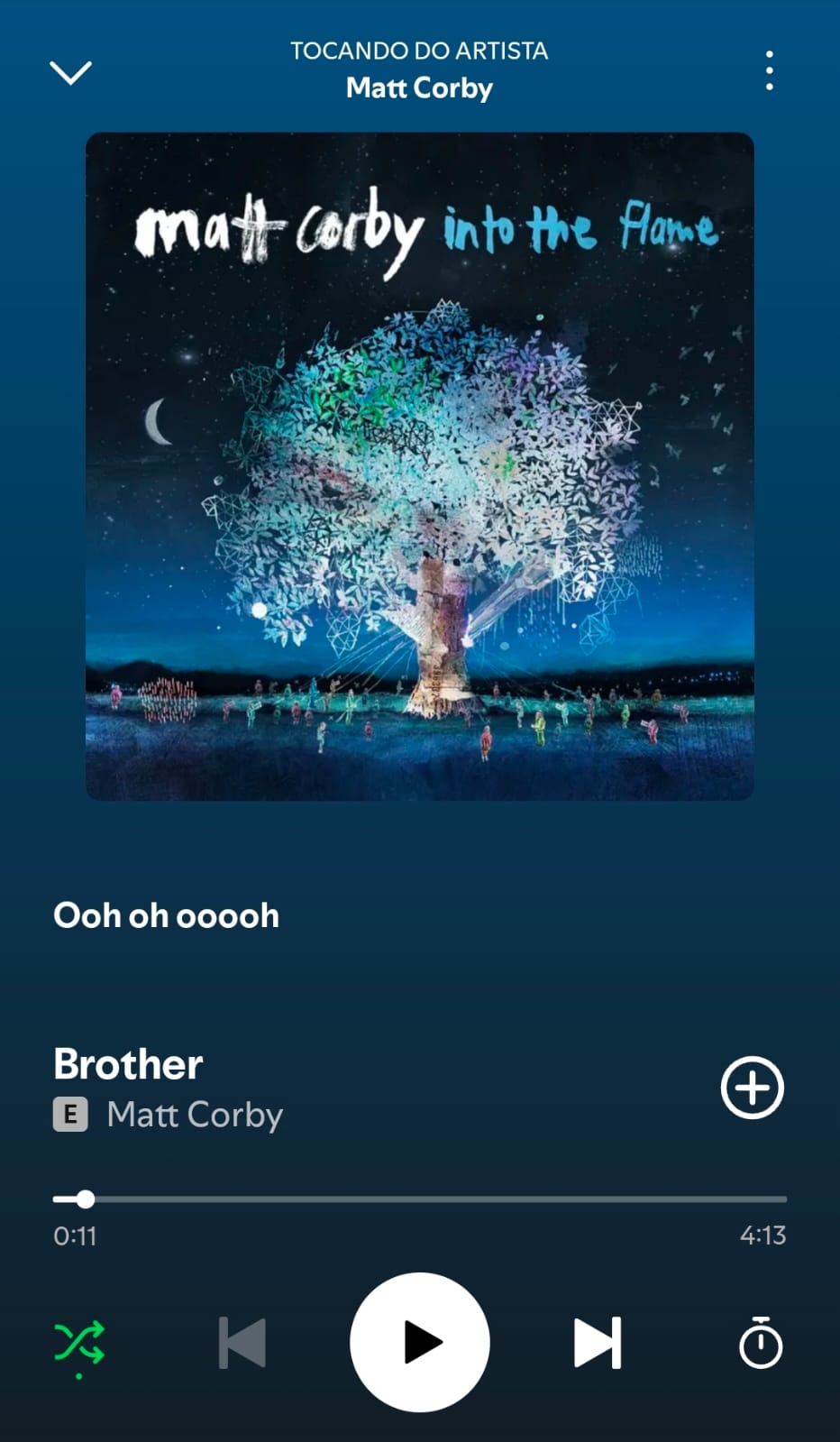This screenshot has height=1442, width=840.
Task: Tap the song title Brother
Action: (127, 1064)
